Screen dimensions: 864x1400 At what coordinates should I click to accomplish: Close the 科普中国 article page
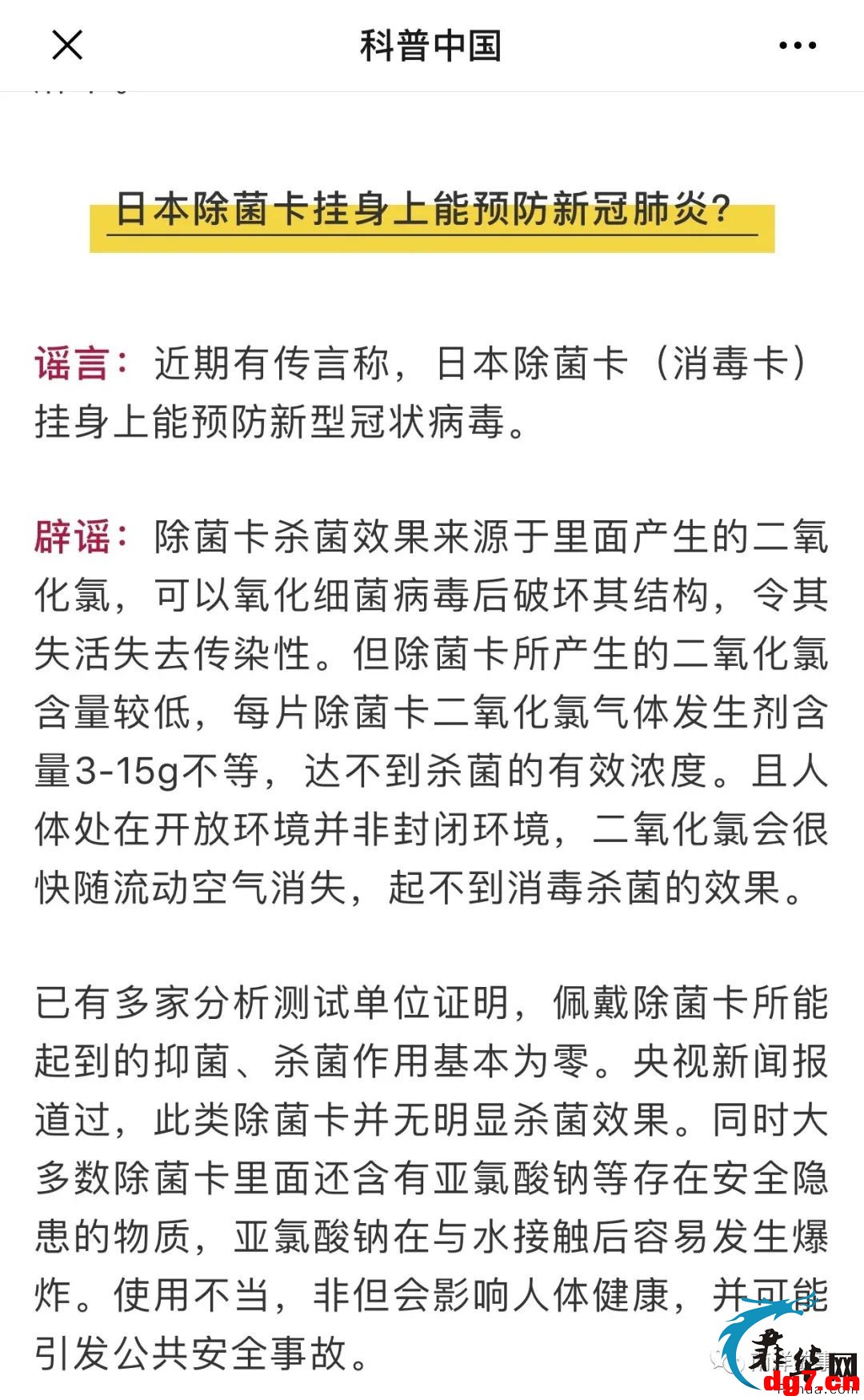click(67, 45)
